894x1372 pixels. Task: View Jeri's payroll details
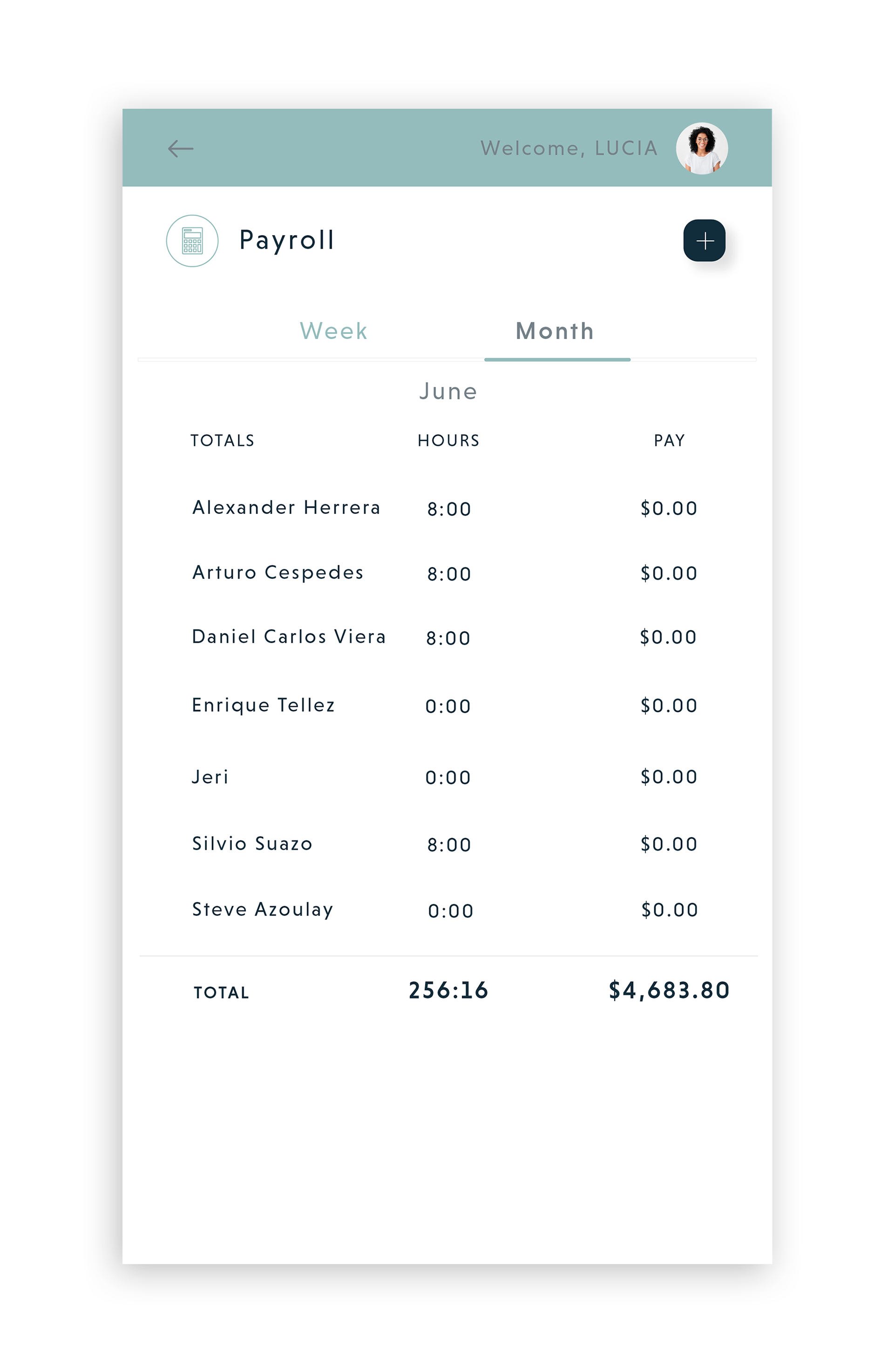(210, 777)
